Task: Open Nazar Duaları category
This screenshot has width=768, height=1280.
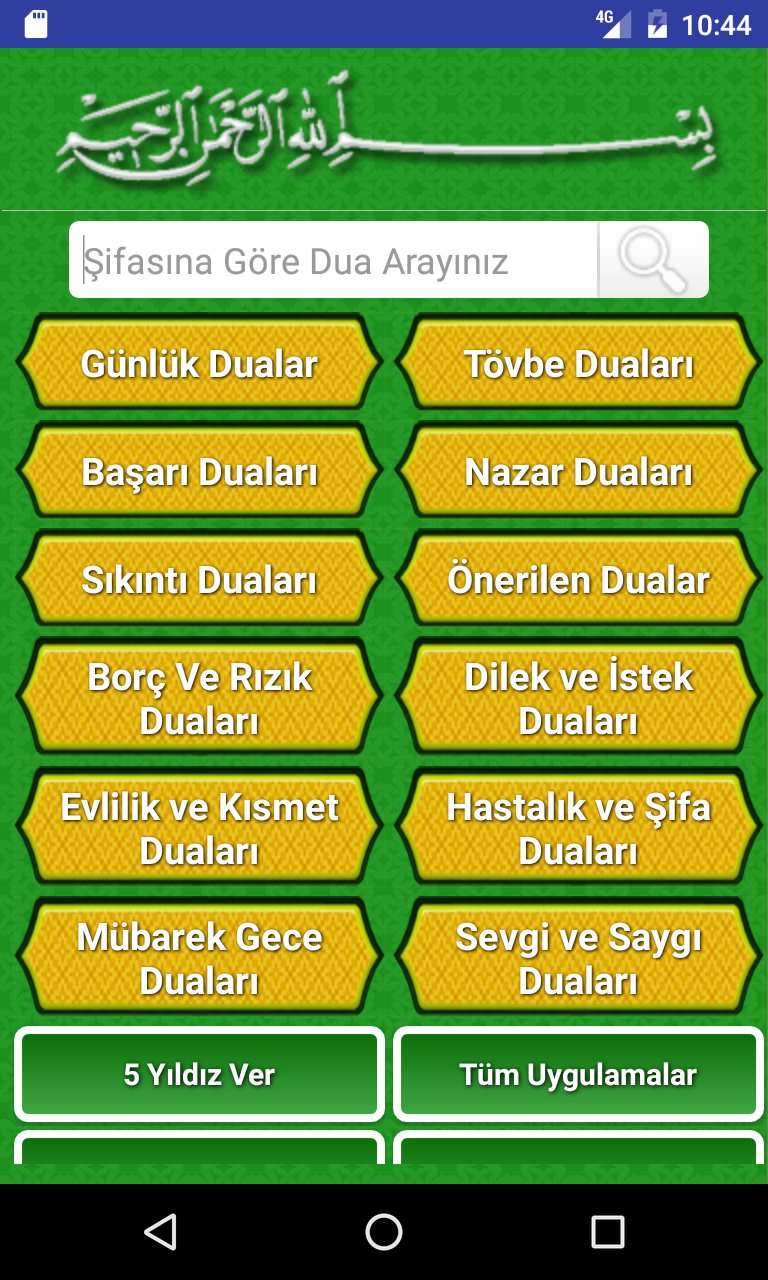Action: coord(578,472)
